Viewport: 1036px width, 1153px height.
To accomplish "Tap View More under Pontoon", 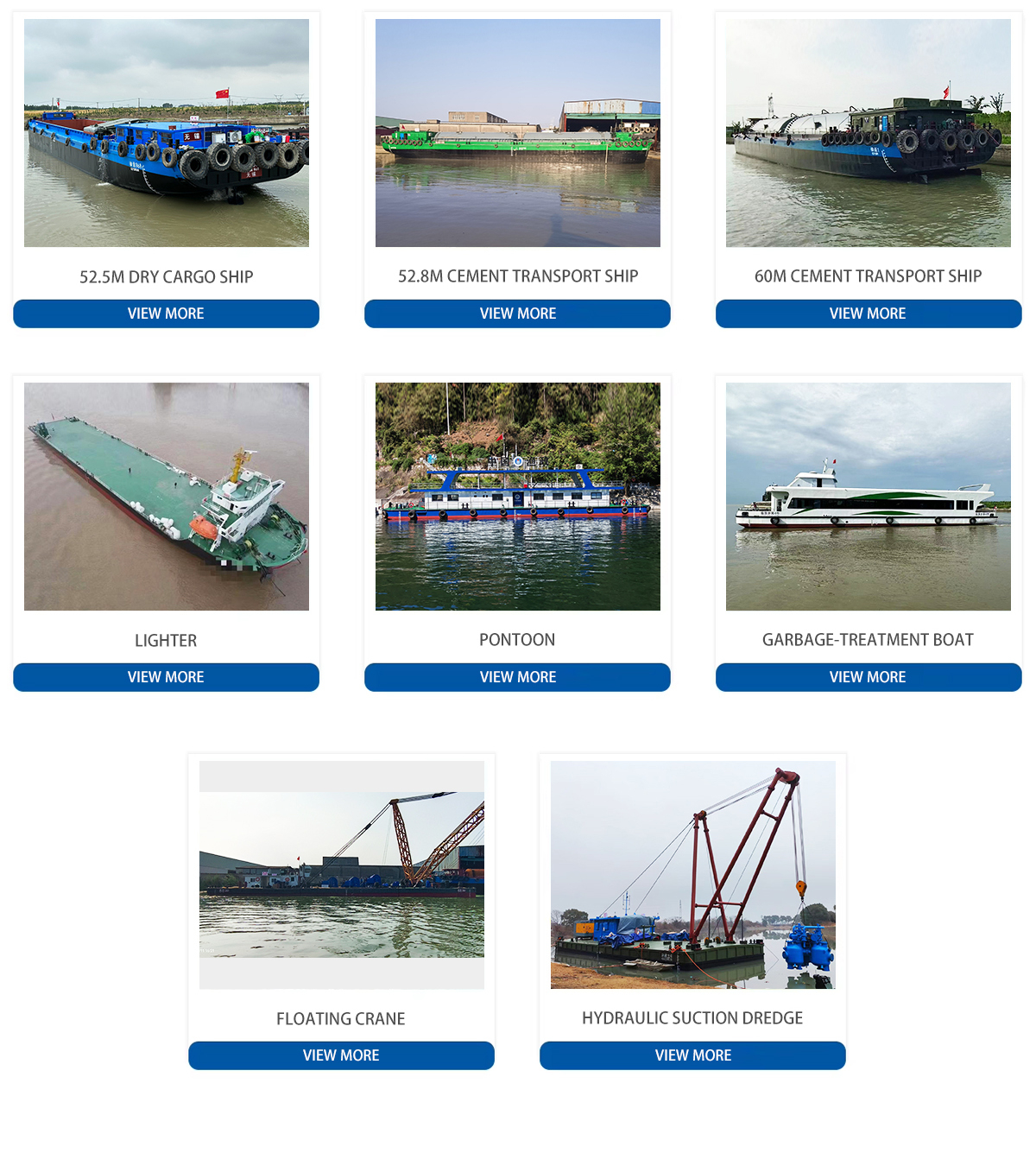I will pyautogui.click(x=517, y=677).
